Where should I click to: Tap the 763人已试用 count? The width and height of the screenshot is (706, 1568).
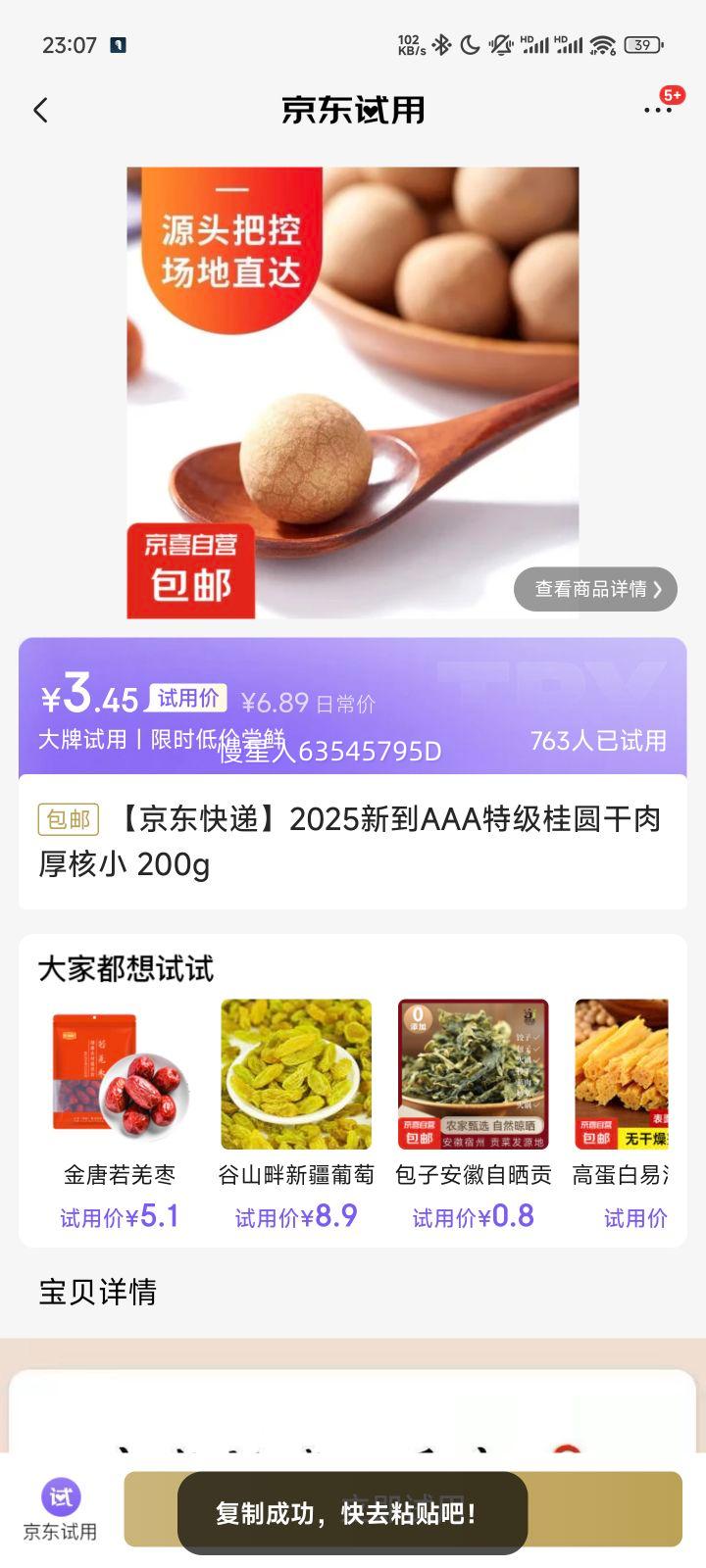click(599, 742)
